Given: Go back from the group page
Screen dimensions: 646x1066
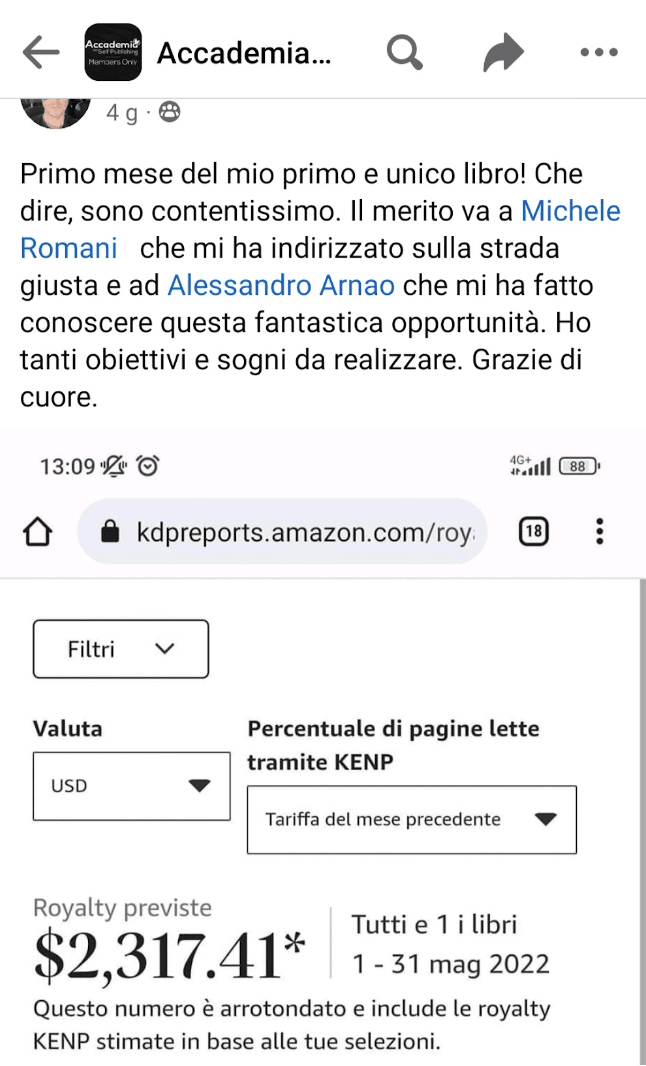Looking at the screenshot, I should click(x=40, y=52).
